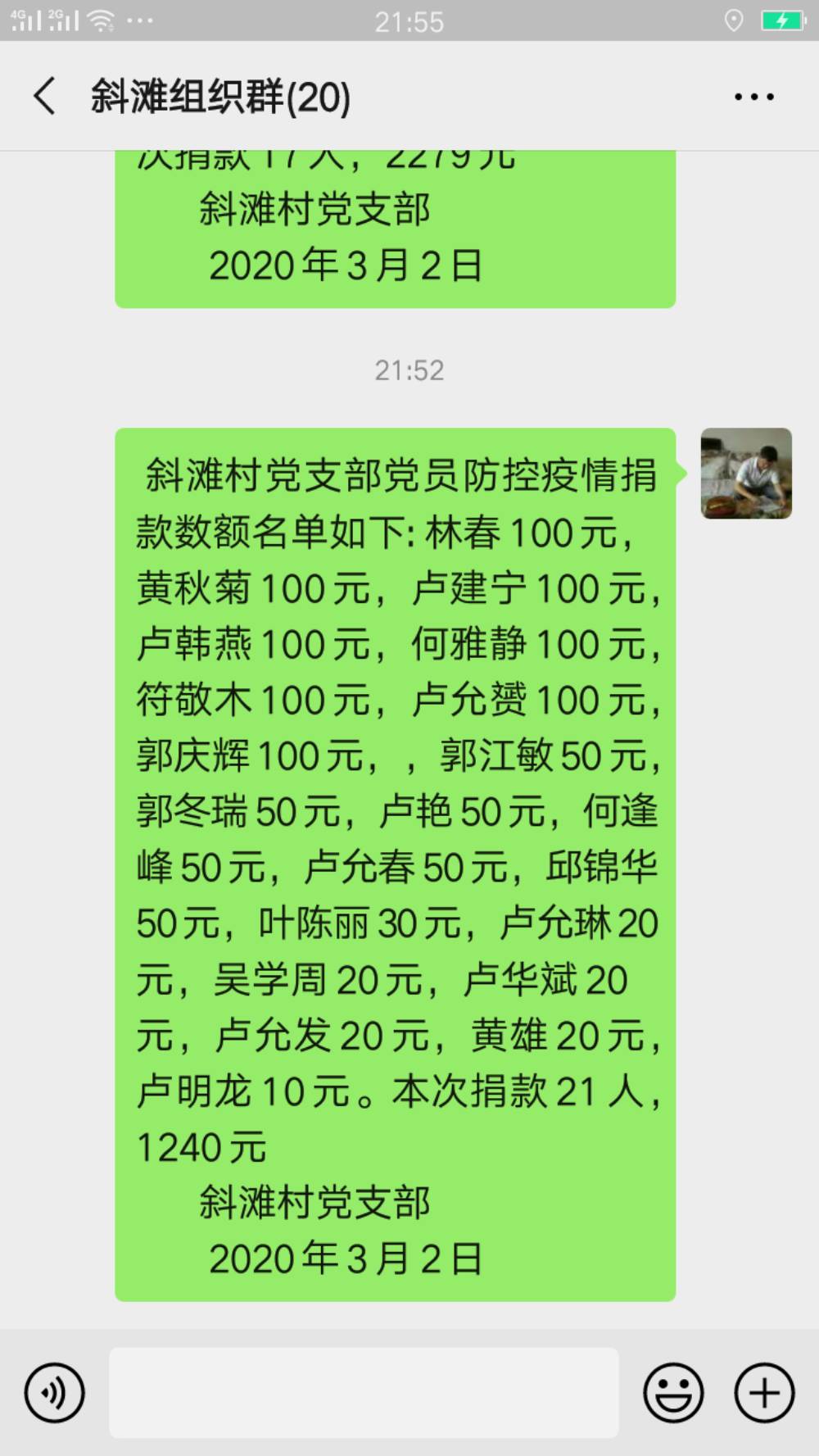The height and width of the screenshot is (1456, 819).
Task: Focus the message text field
Action: click(364, 1392)
